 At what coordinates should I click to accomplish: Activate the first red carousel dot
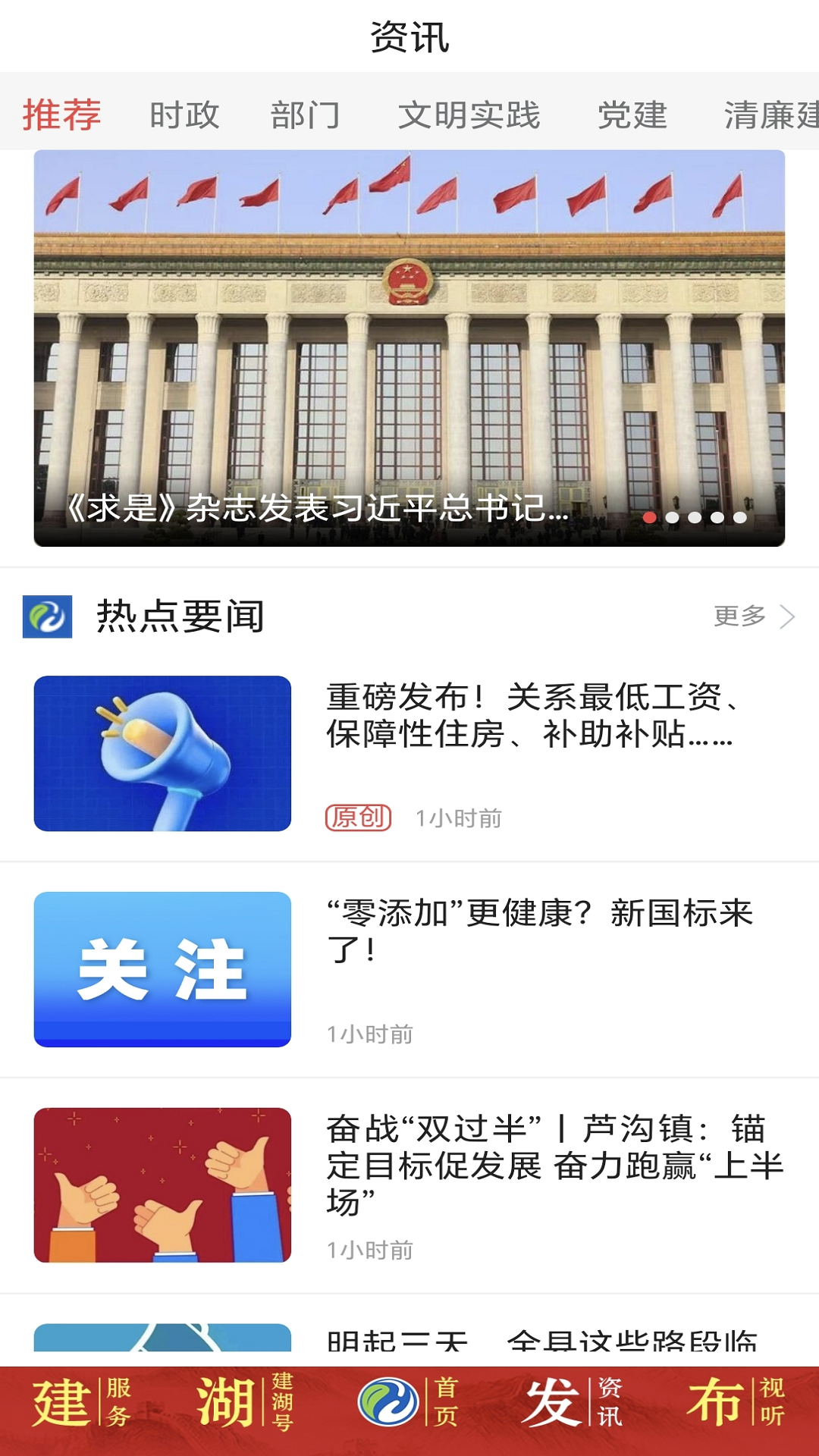tap(651, 517)
